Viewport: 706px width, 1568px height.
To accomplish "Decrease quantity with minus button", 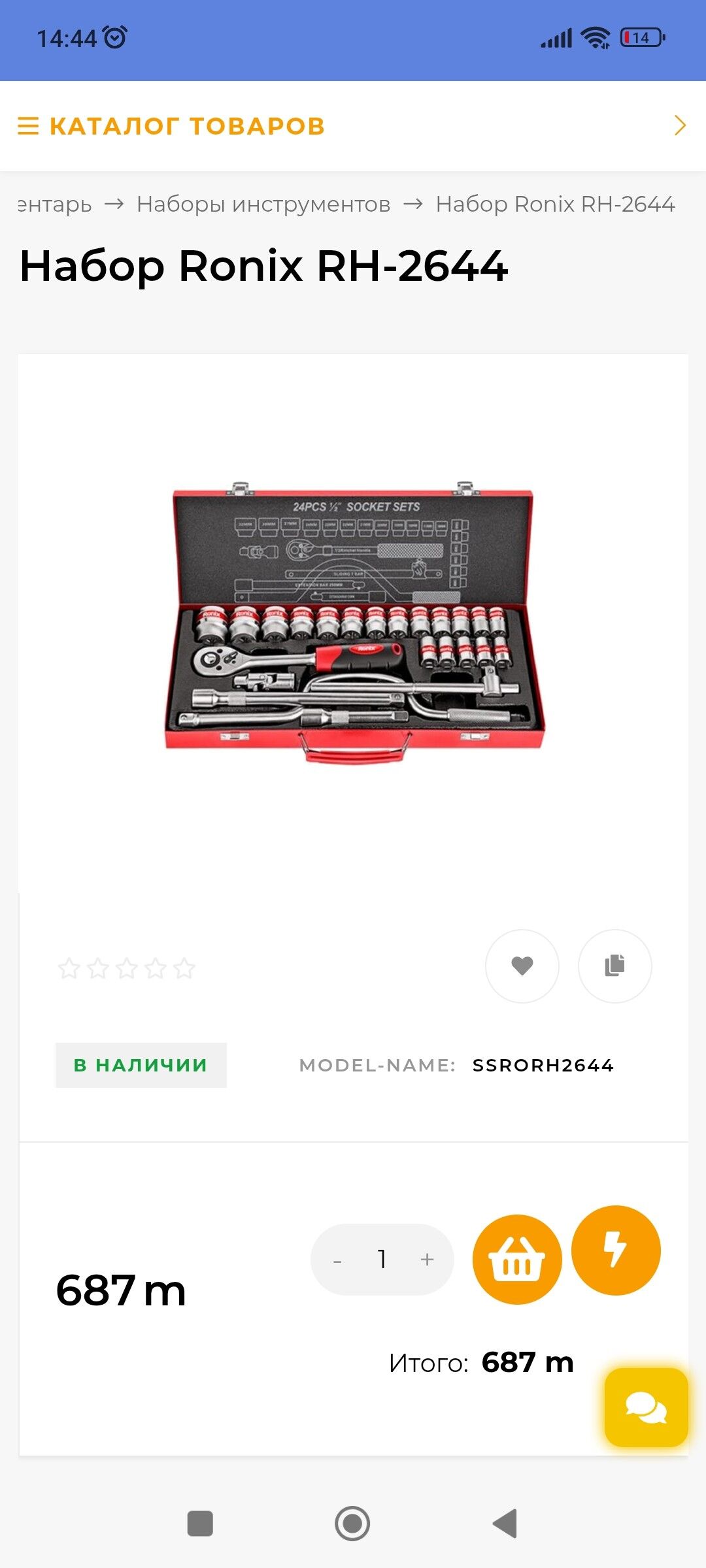I will pyautogui.click(x=337, y=1260).
